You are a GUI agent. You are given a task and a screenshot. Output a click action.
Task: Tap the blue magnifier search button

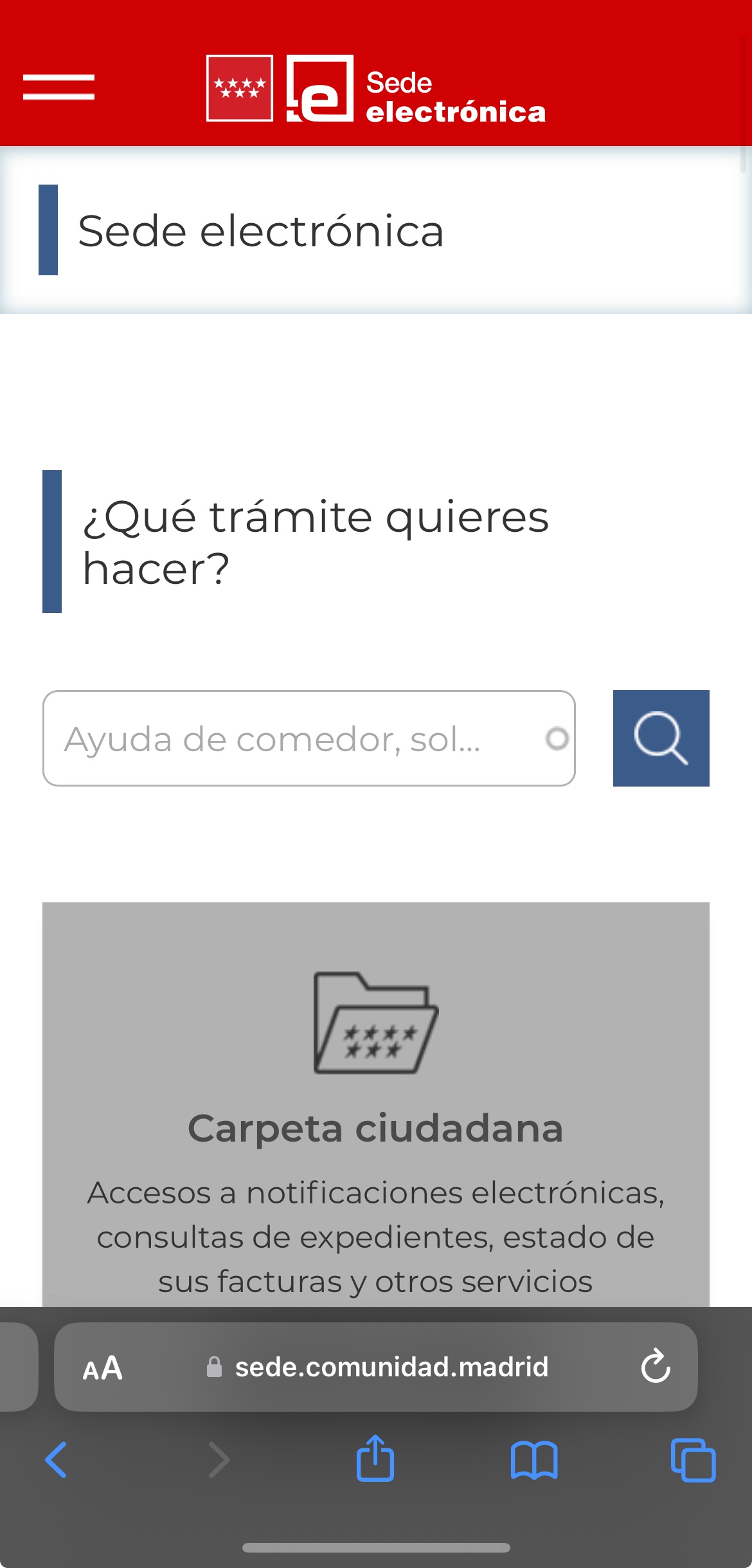pyautogui.click(x=661, y=738)
